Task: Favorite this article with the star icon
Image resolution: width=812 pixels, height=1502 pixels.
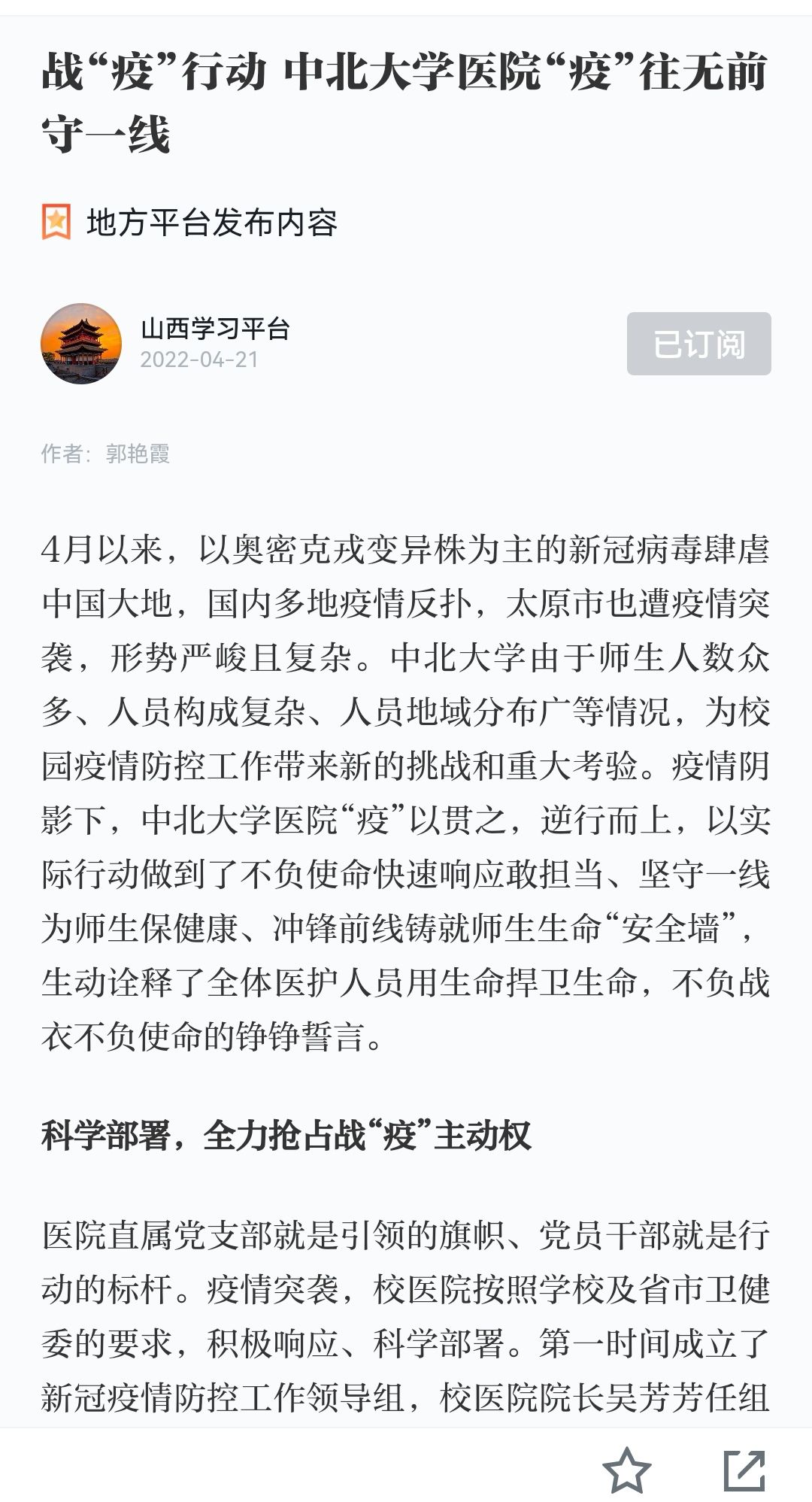Action: tap(627, 1470)
